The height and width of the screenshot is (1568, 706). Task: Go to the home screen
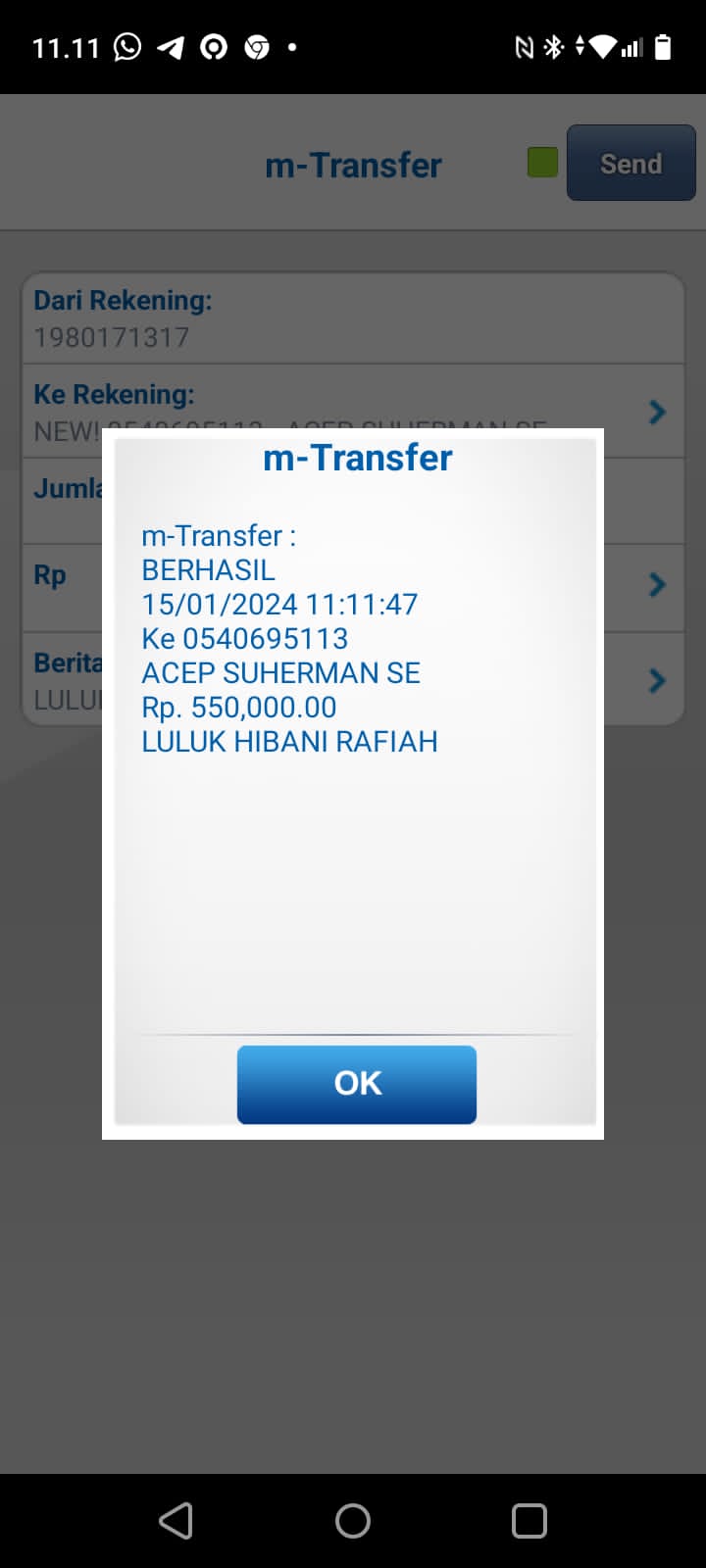coord(353,1521)
